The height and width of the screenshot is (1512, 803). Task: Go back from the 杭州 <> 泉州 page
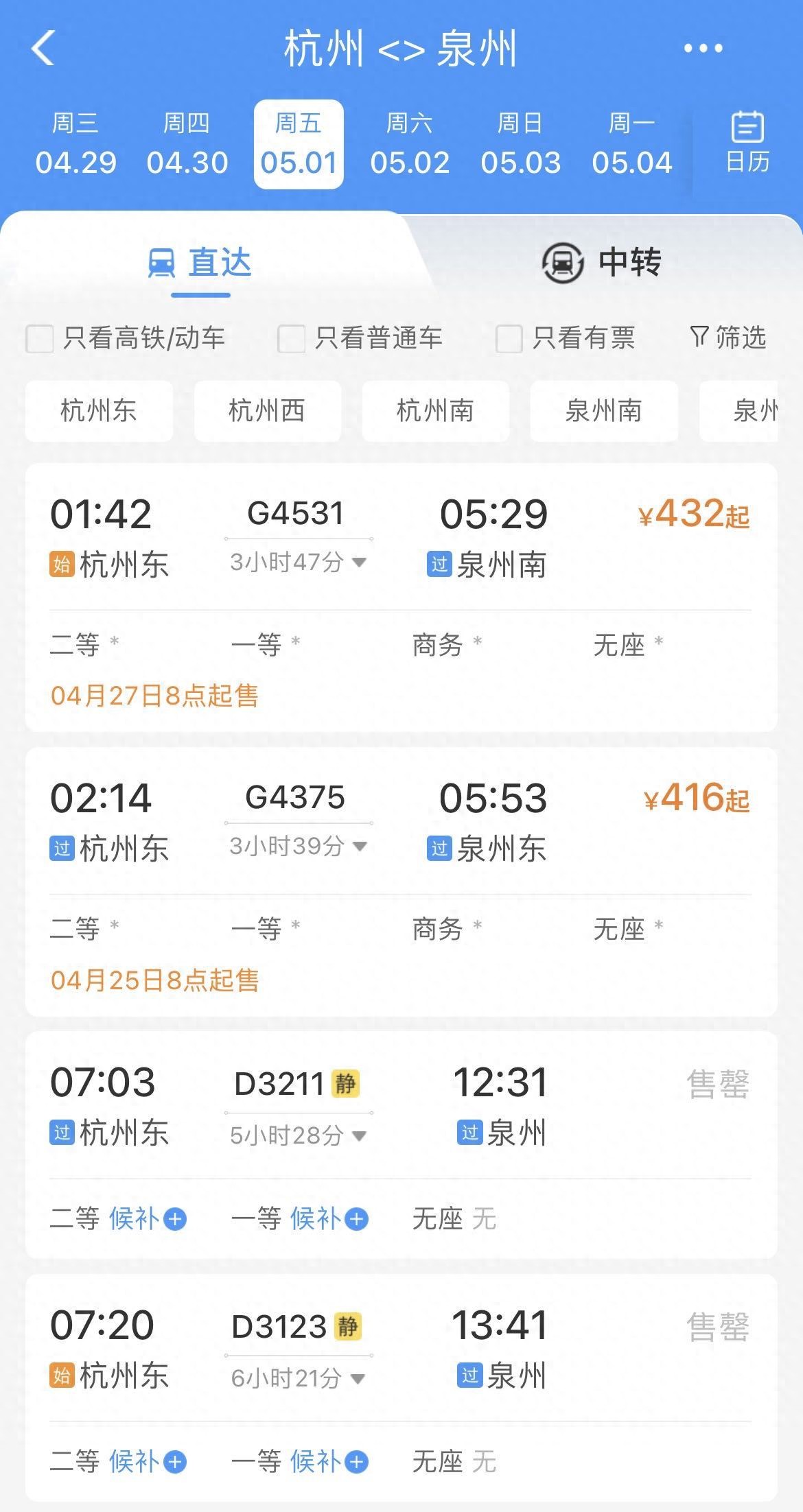43,49
